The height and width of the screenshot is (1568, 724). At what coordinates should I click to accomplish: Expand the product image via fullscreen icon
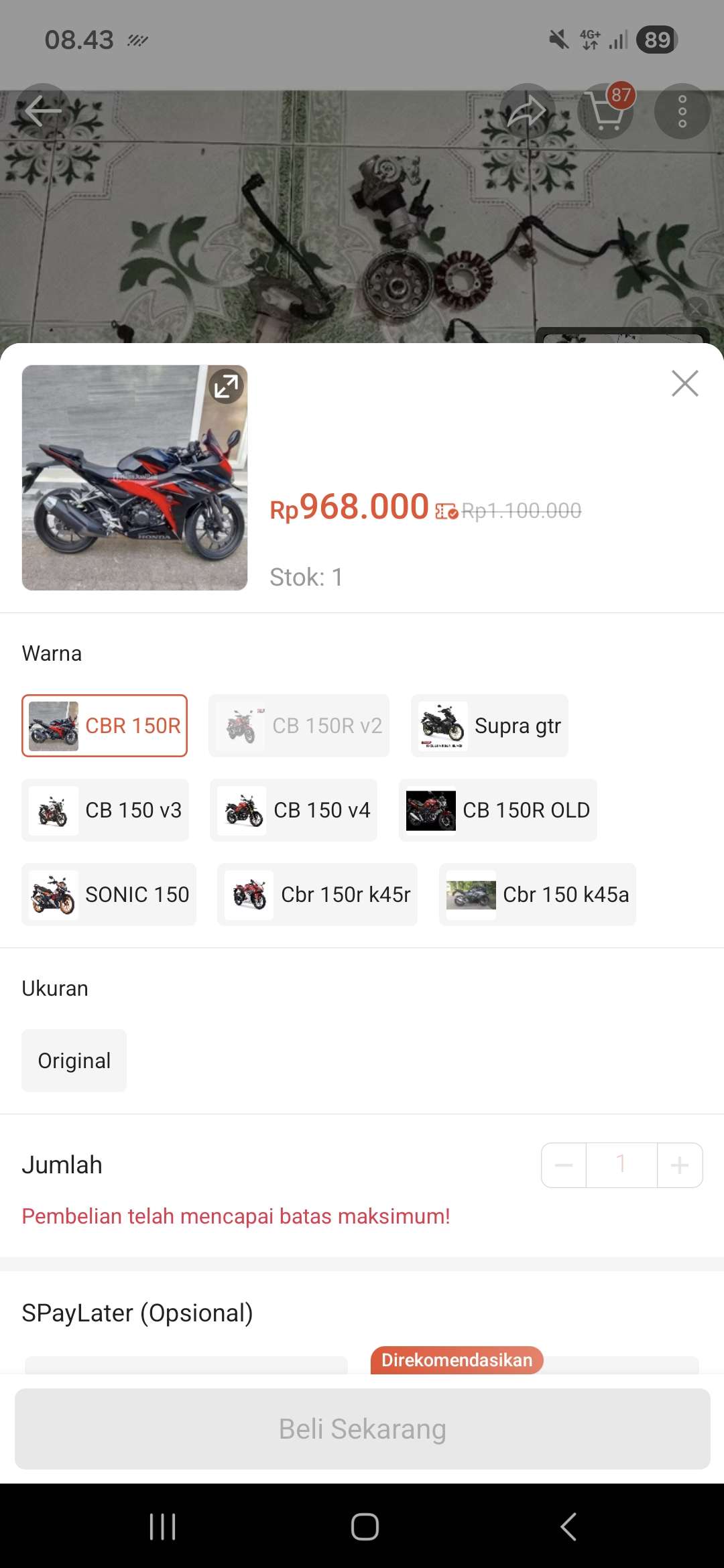coord(227,387)
